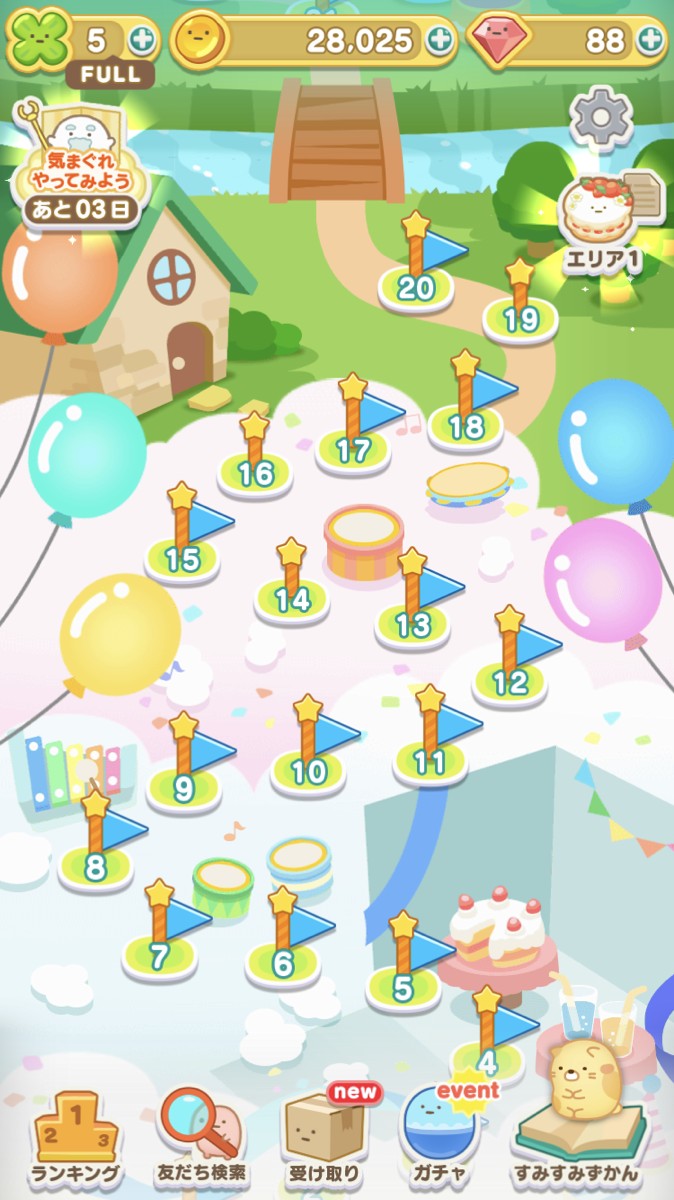The width and height of the screenshot is (674, 1200).
Task: Open the 受け取り gift box
Action: (323, 1140)
